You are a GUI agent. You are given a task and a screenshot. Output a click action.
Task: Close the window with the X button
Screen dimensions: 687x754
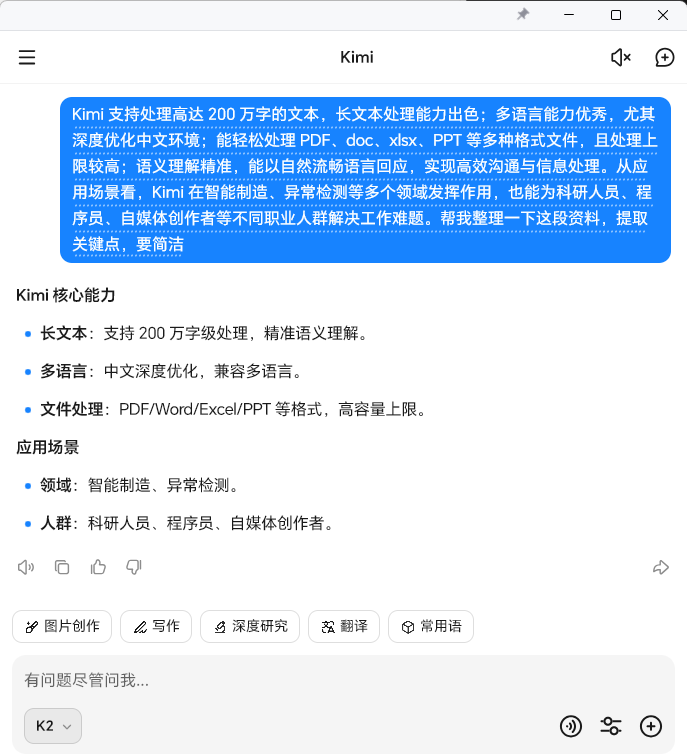tap(663, 15)
